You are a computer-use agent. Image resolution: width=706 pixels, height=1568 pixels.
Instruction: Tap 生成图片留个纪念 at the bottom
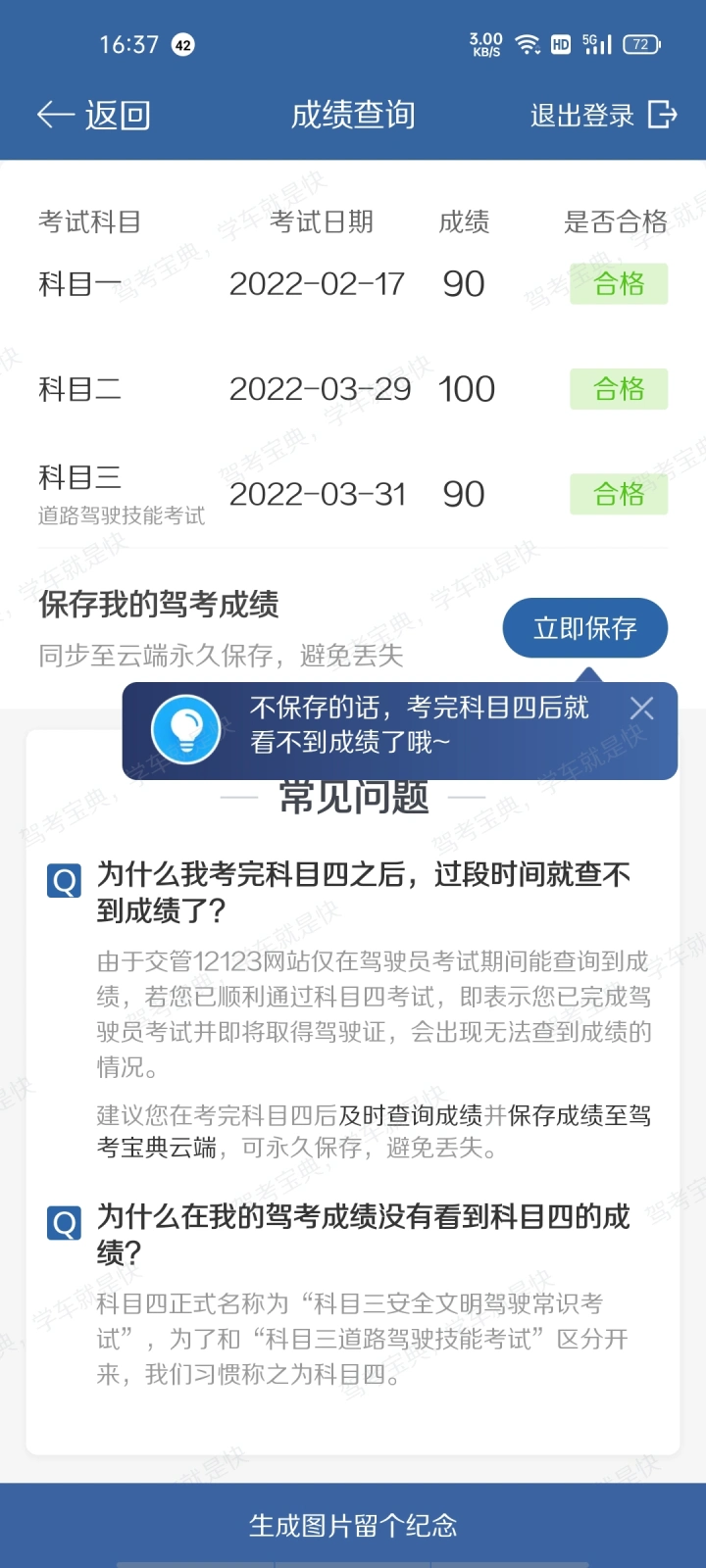point(353,1525)
